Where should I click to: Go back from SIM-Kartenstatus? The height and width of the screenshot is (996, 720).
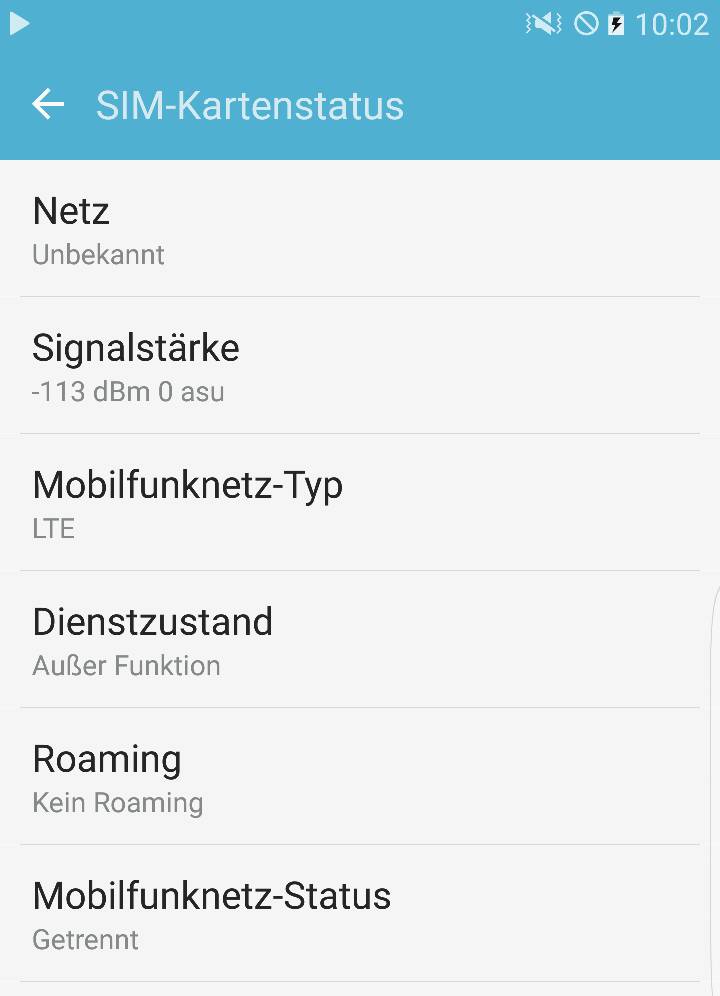coord(48,105)
